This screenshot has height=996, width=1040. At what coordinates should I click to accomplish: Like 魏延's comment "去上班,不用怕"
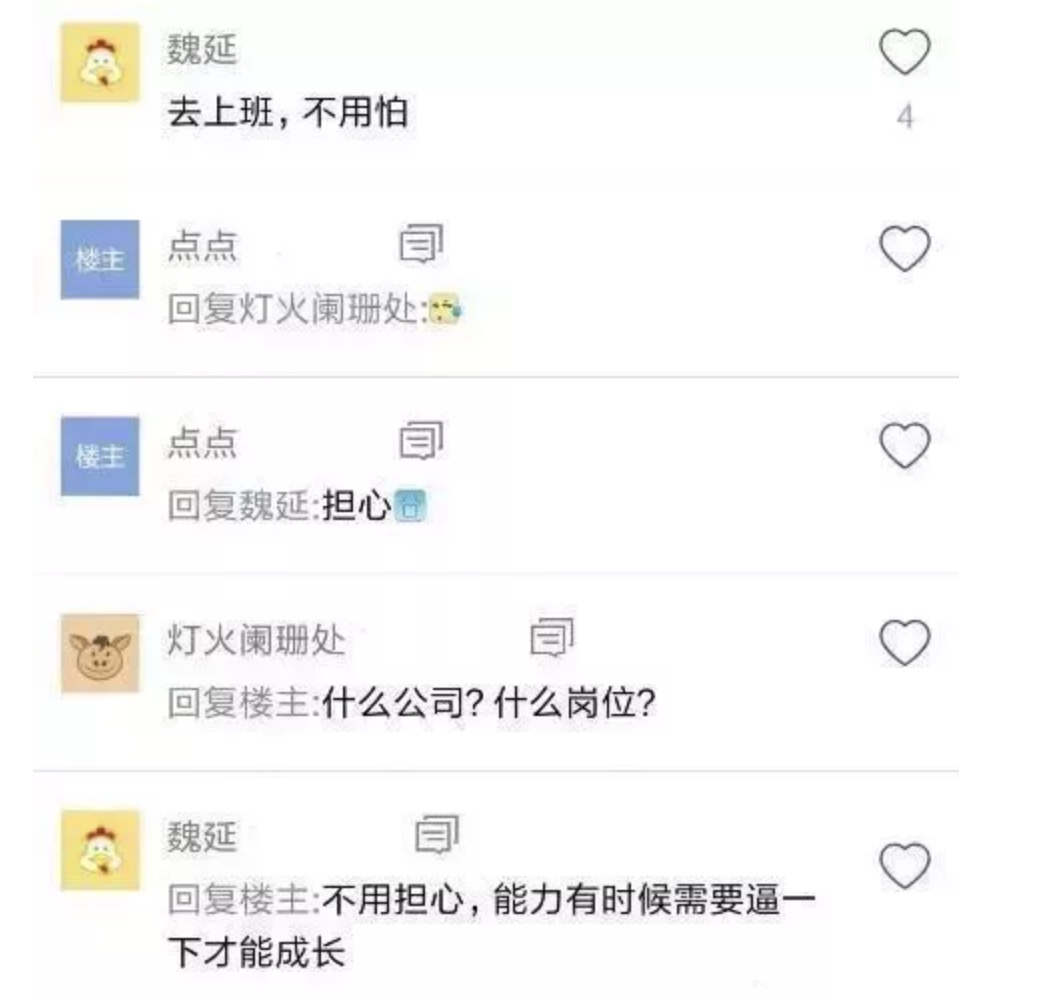[904, 52]
